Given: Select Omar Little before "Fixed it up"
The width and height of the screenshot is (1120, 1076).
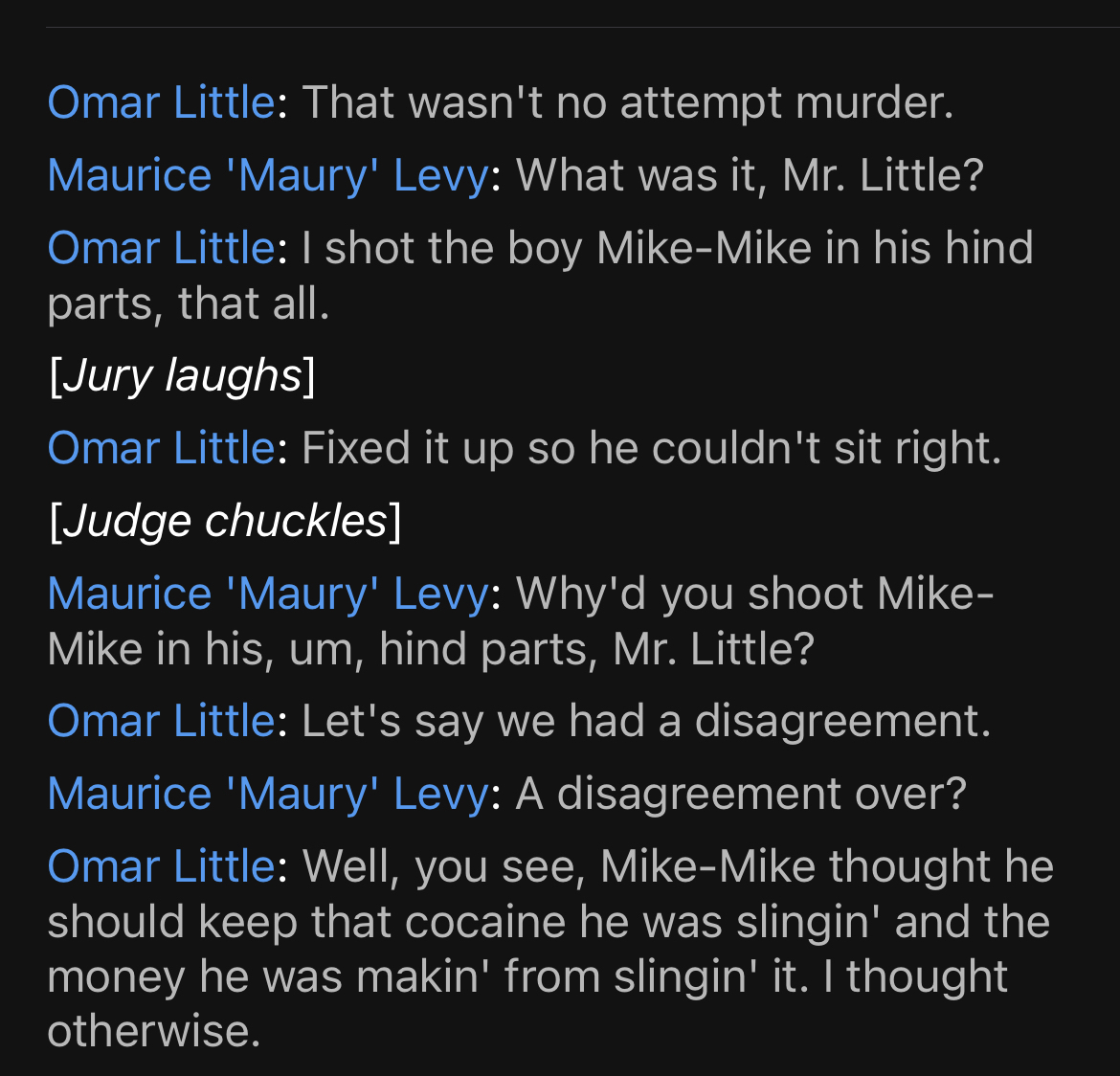Looking at the screenshot, I should point(161,448).
